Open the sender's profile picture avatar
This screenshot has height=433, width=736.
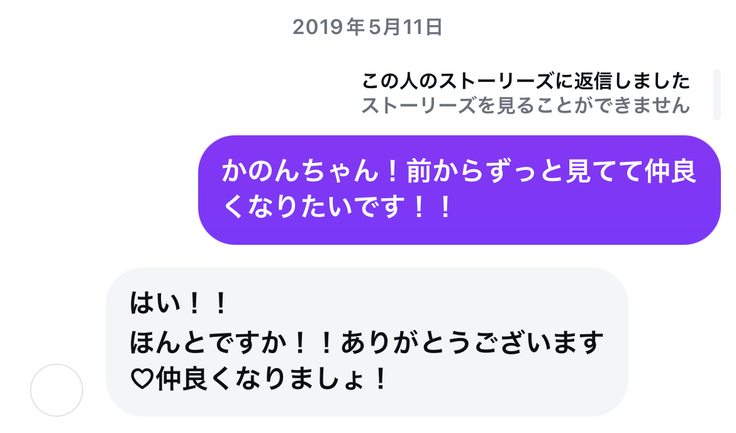pyautogui.click(x=56, y=390)
